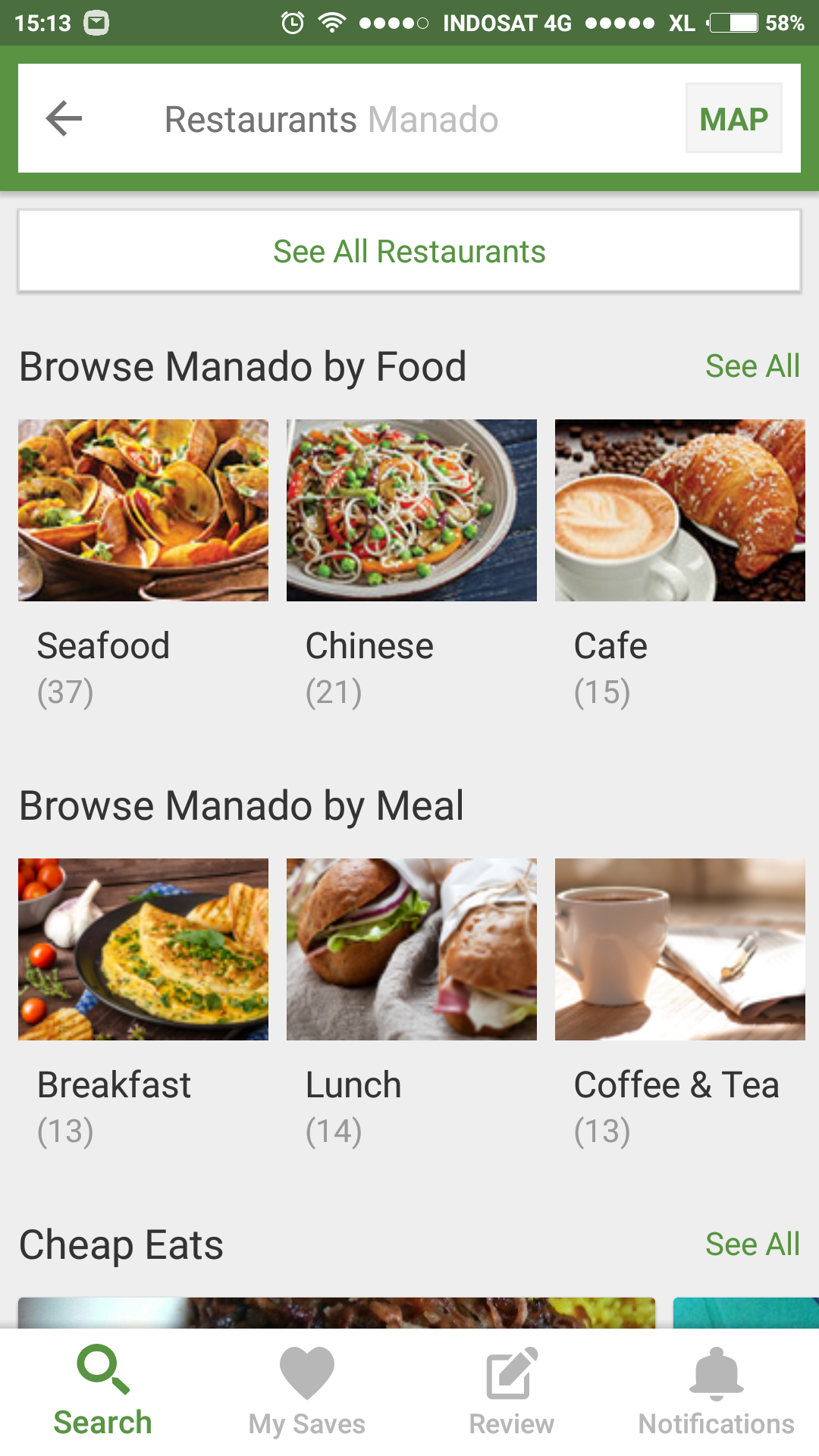819x1456 pixels.
Task: Go back using the arrow icon
Action: (64, 119)
